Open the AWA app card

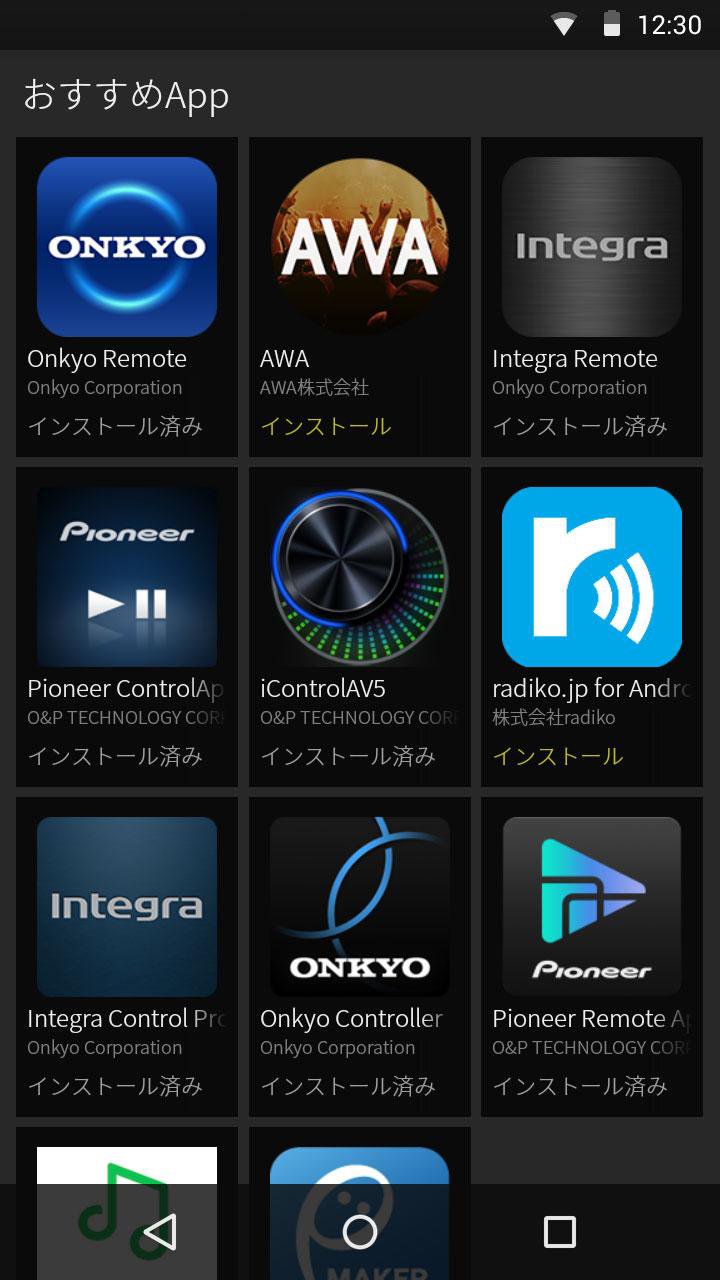[x=359, y=297]
